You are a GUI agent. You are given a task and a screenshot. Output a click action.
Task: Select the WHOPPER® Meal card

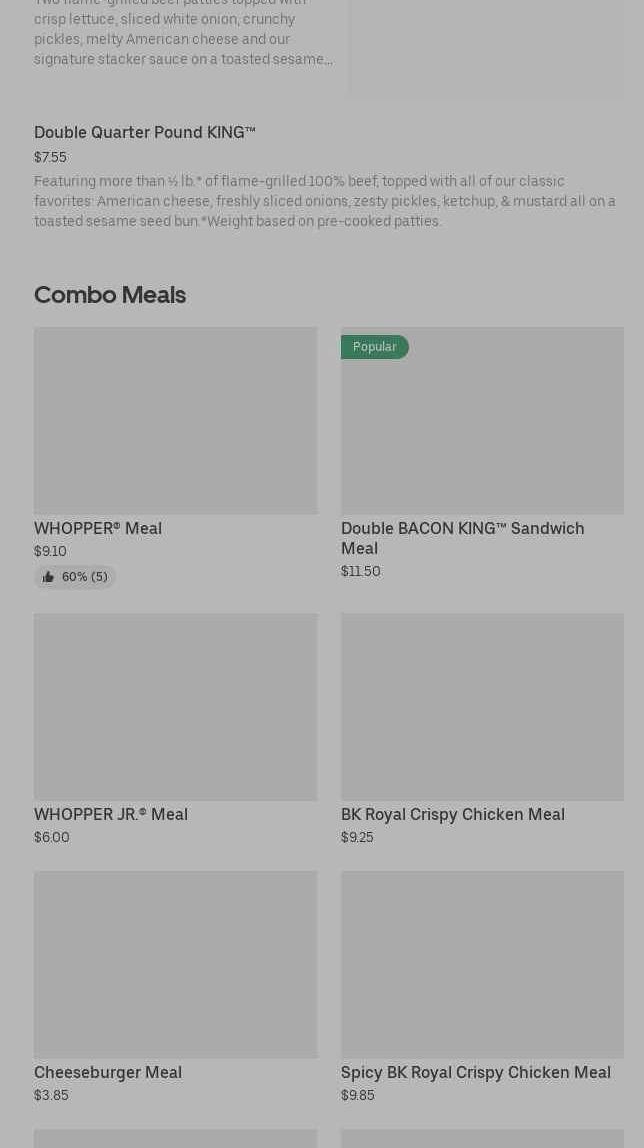[176, 458]
